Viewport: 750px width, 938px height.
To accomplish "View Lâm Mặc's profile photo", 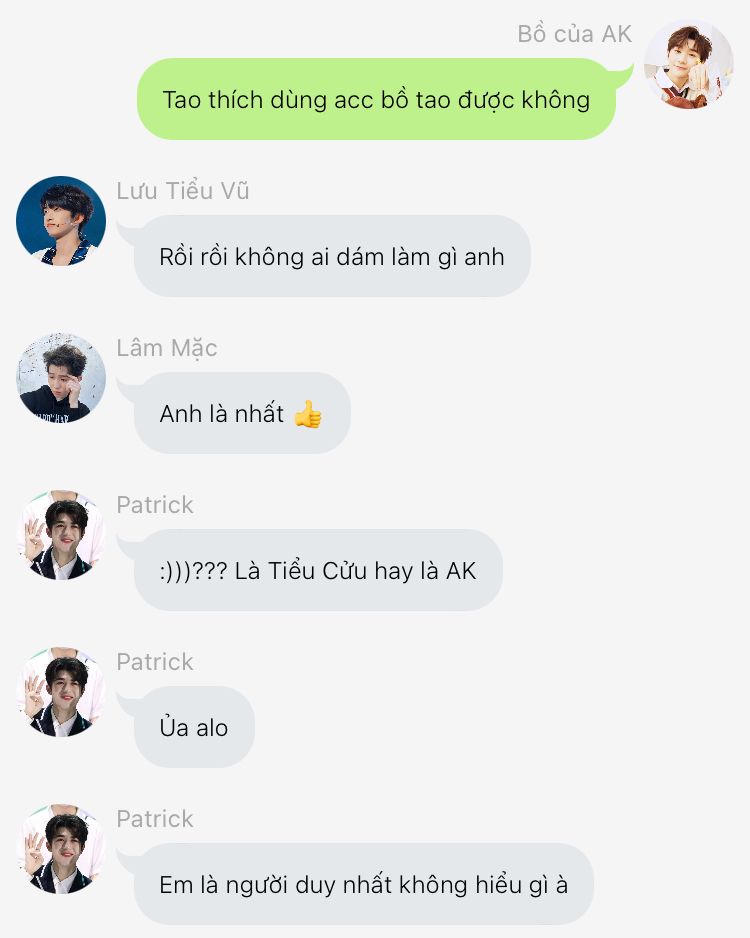I will (61, 378).
